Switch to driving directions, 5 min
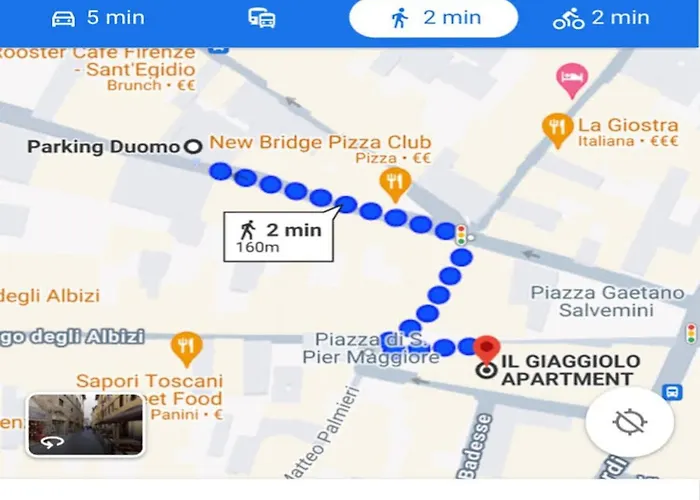 [x=97, y=18]
